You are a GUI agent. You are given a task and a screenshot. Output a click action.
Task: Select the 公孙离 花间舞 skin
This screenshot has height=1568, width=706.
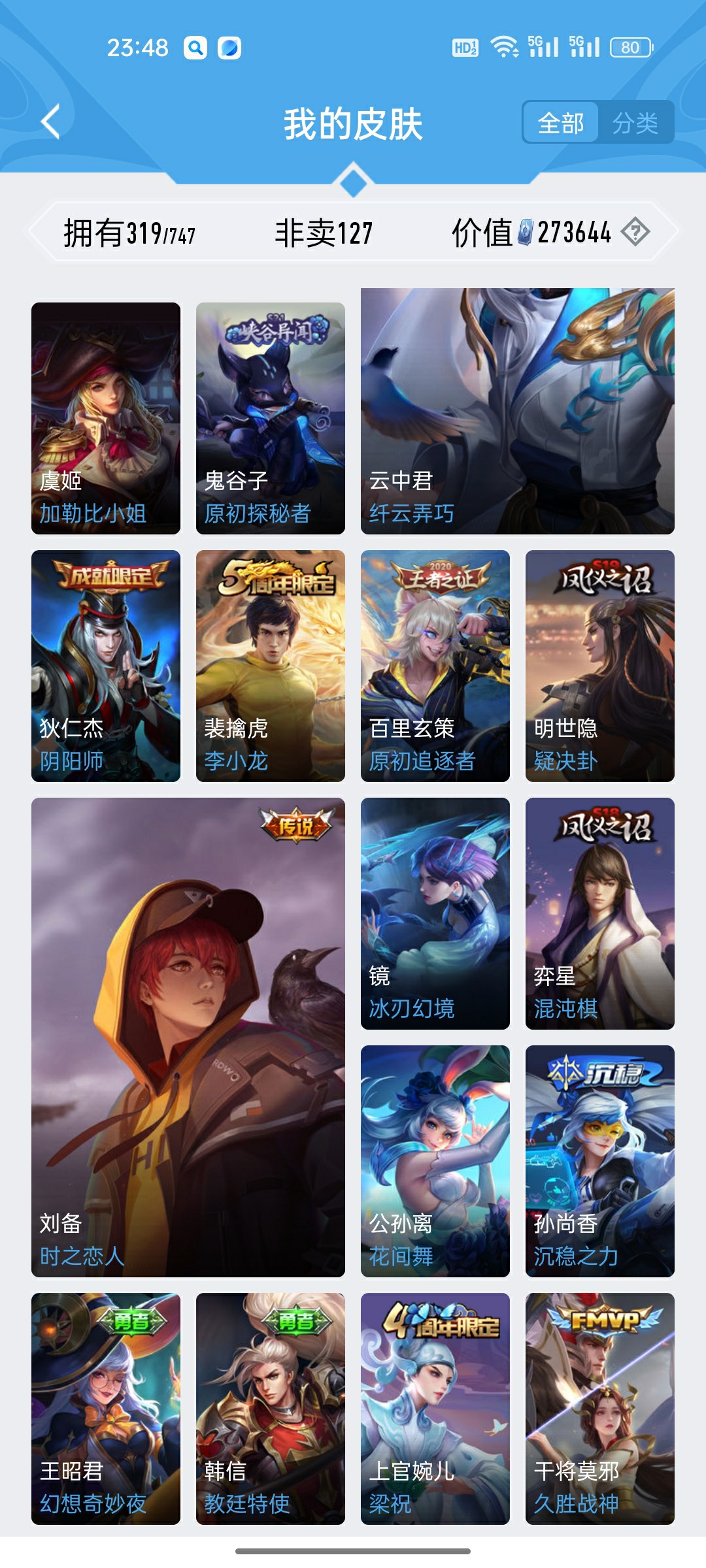point(434,1163)
